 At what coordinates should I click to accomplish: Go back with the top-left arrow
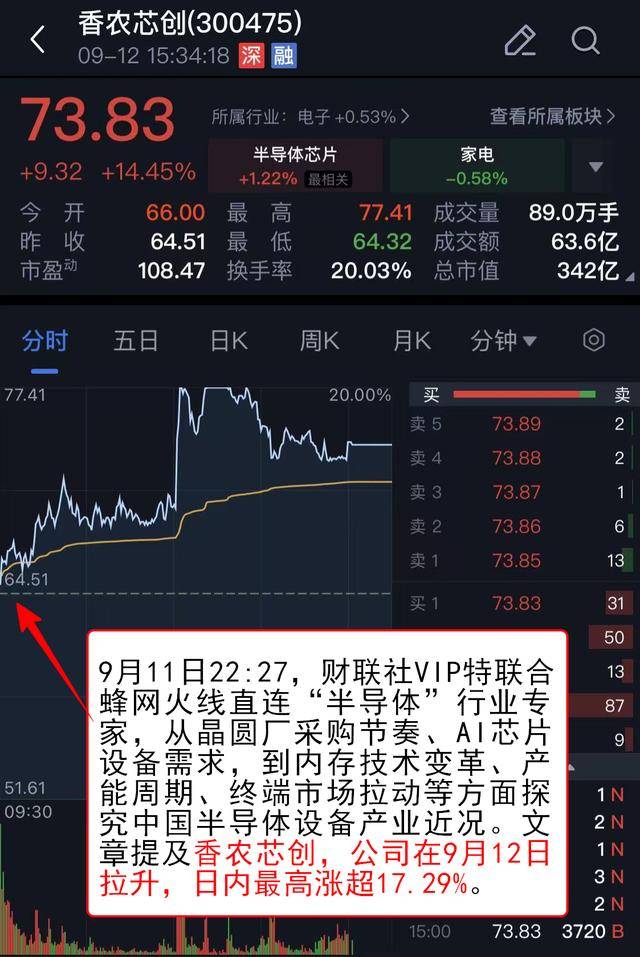[x=38, y=40]
